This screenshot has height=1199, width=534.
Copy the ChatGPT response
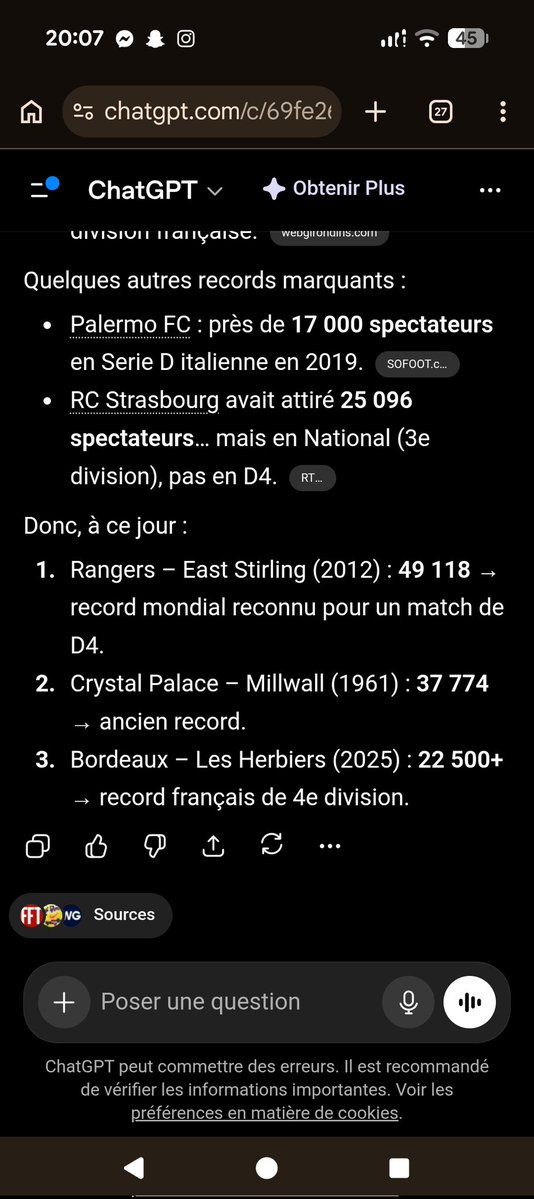[37, 846]
